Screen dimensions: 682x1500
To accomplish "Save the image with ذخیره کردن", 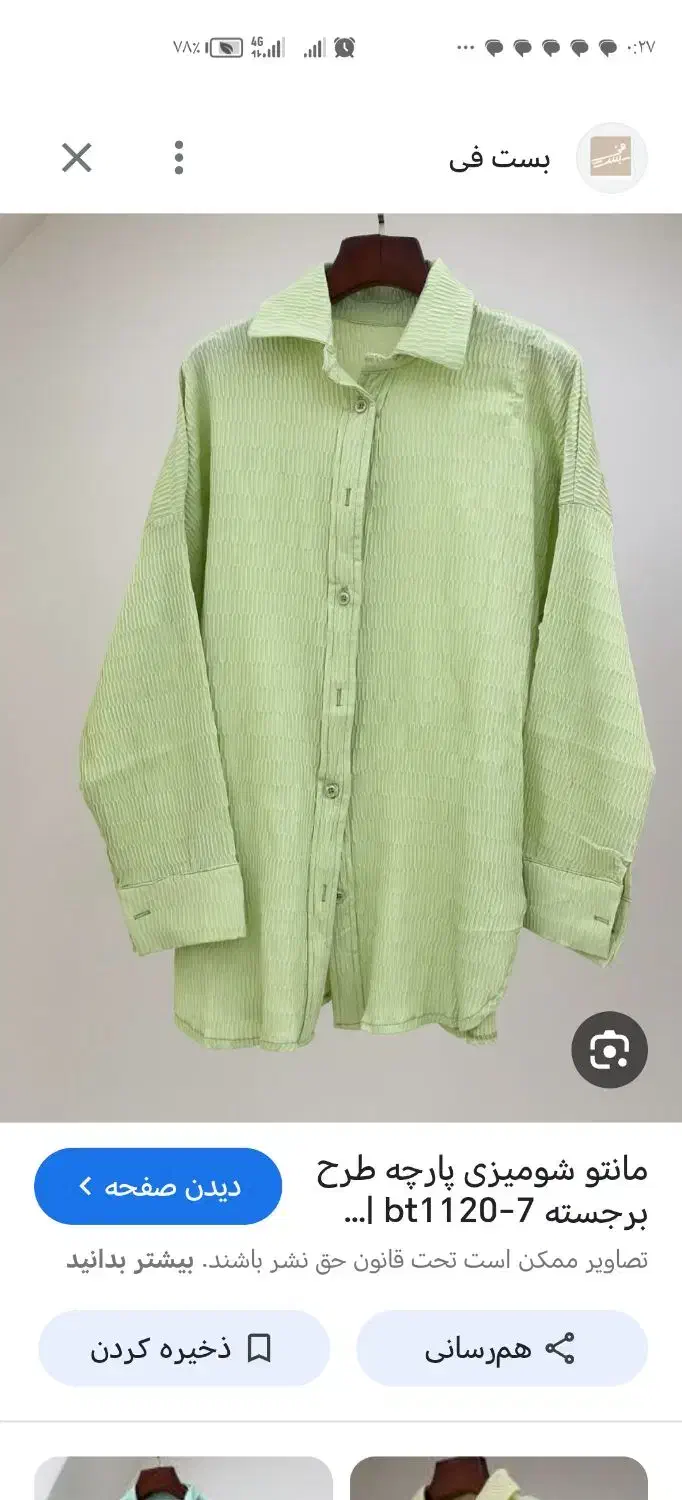I will tap(184, 1348).
